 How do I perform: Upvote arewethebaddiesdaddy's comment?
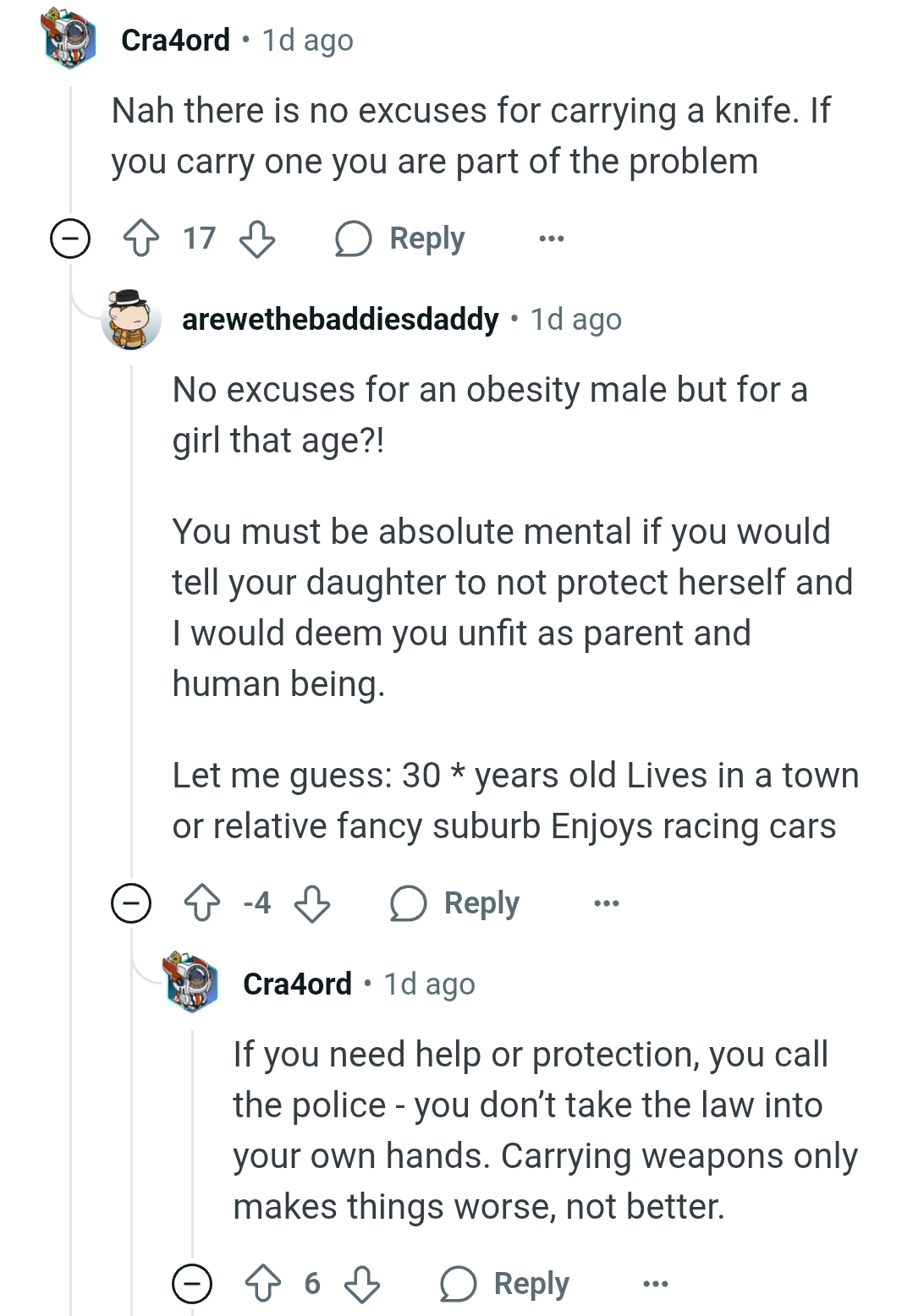[x=202, y=903]
